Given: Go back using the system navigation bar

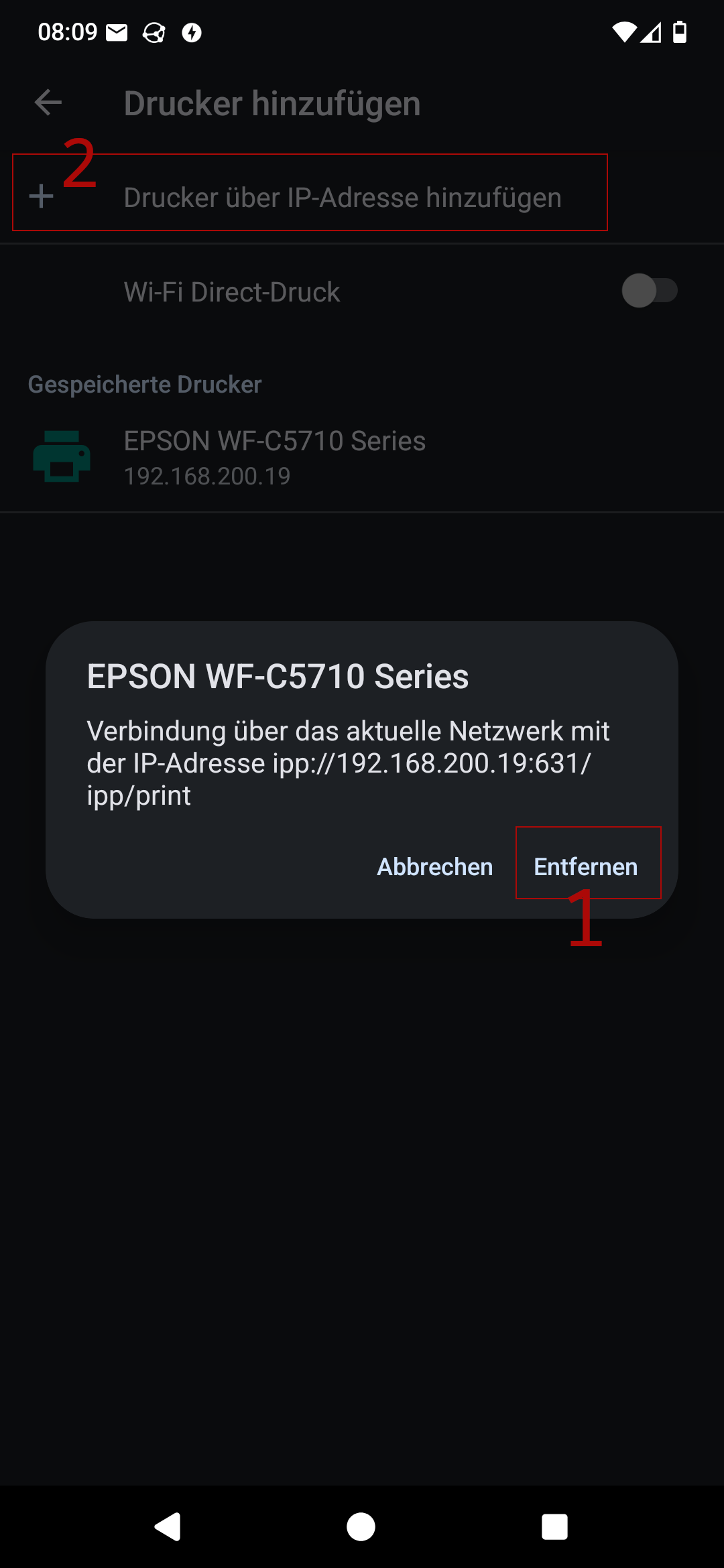Looking at the screenshot, I should (x=168, y=1527).
